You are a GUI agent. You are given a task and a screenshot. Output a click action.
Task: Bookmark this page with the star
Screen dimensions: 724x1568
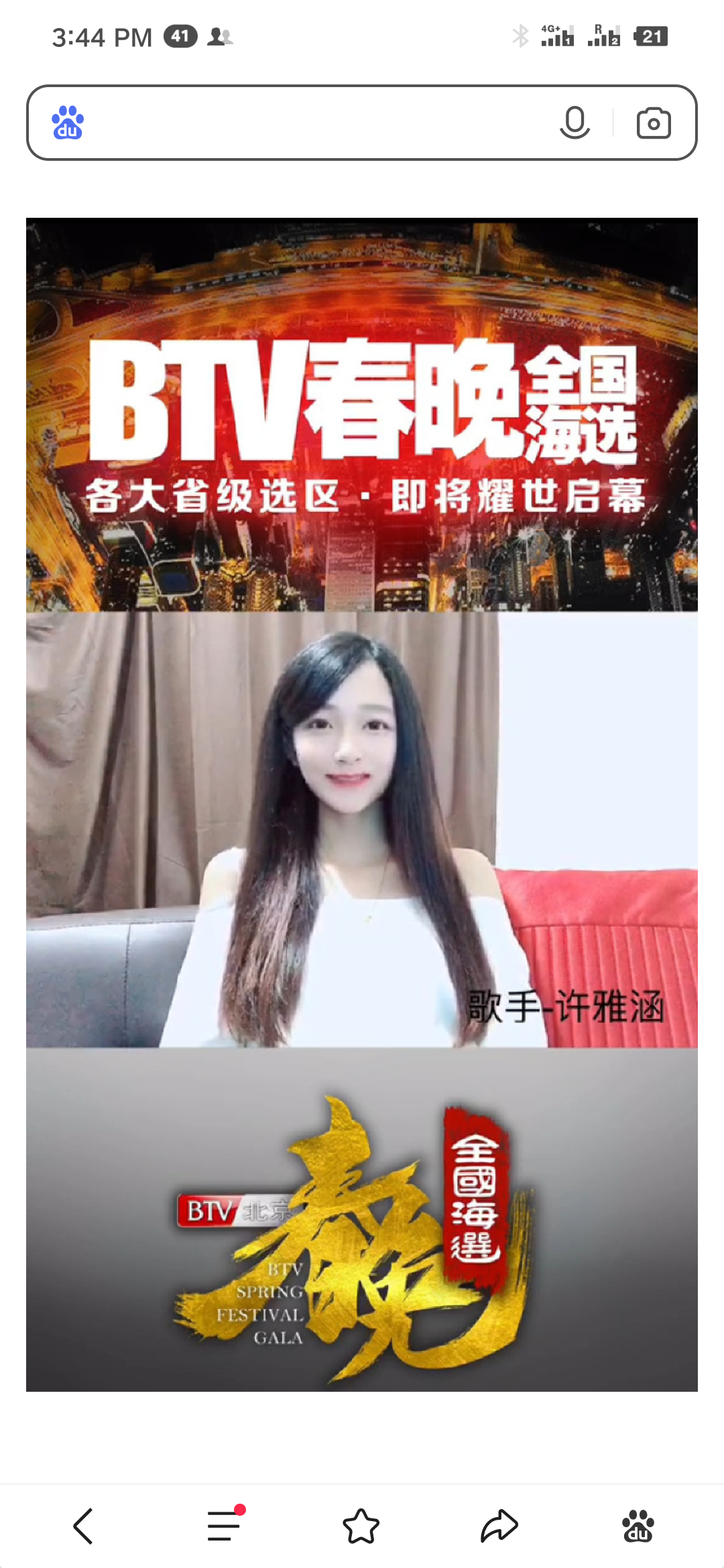tap(361, 1526)
